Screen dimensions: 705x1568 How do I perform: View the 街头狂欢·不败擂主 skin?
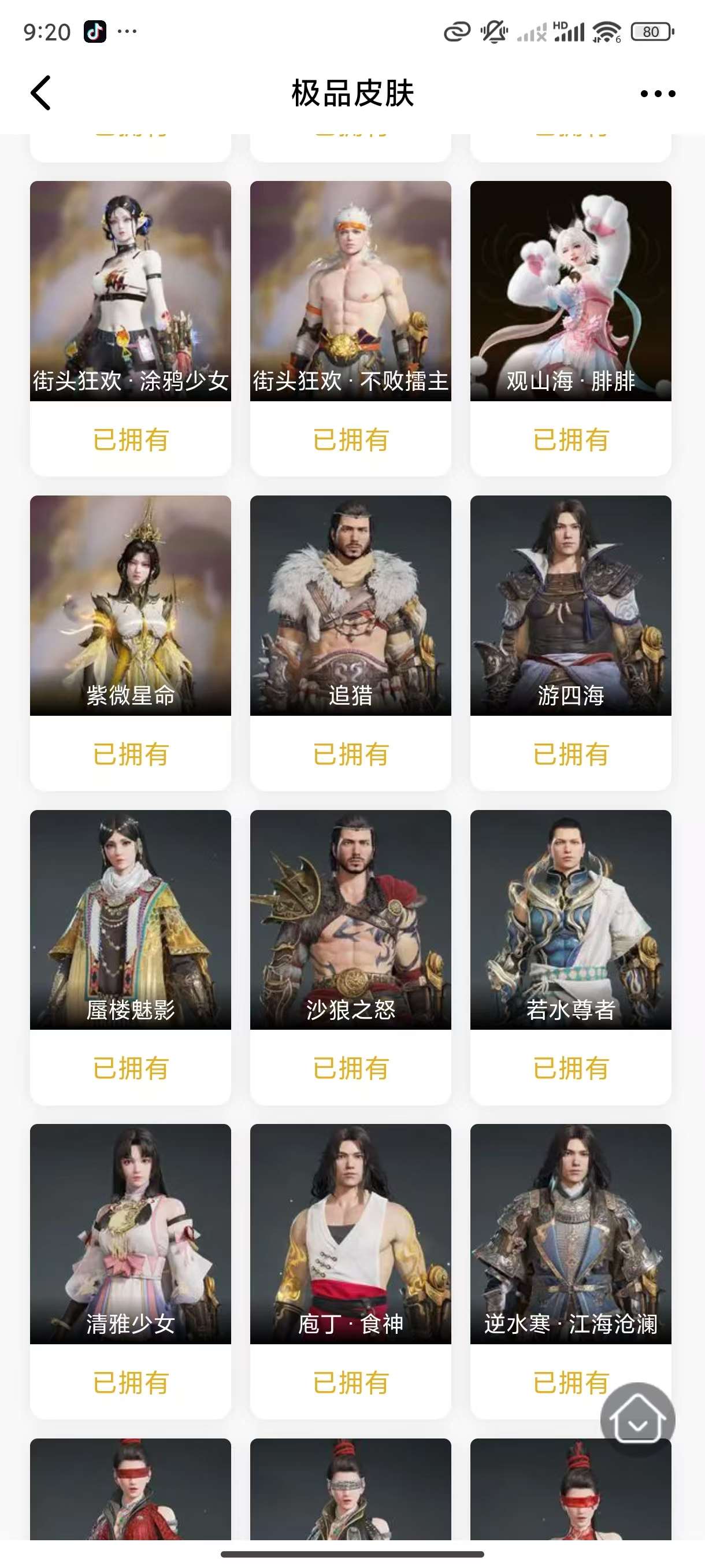tap(350, 291)
